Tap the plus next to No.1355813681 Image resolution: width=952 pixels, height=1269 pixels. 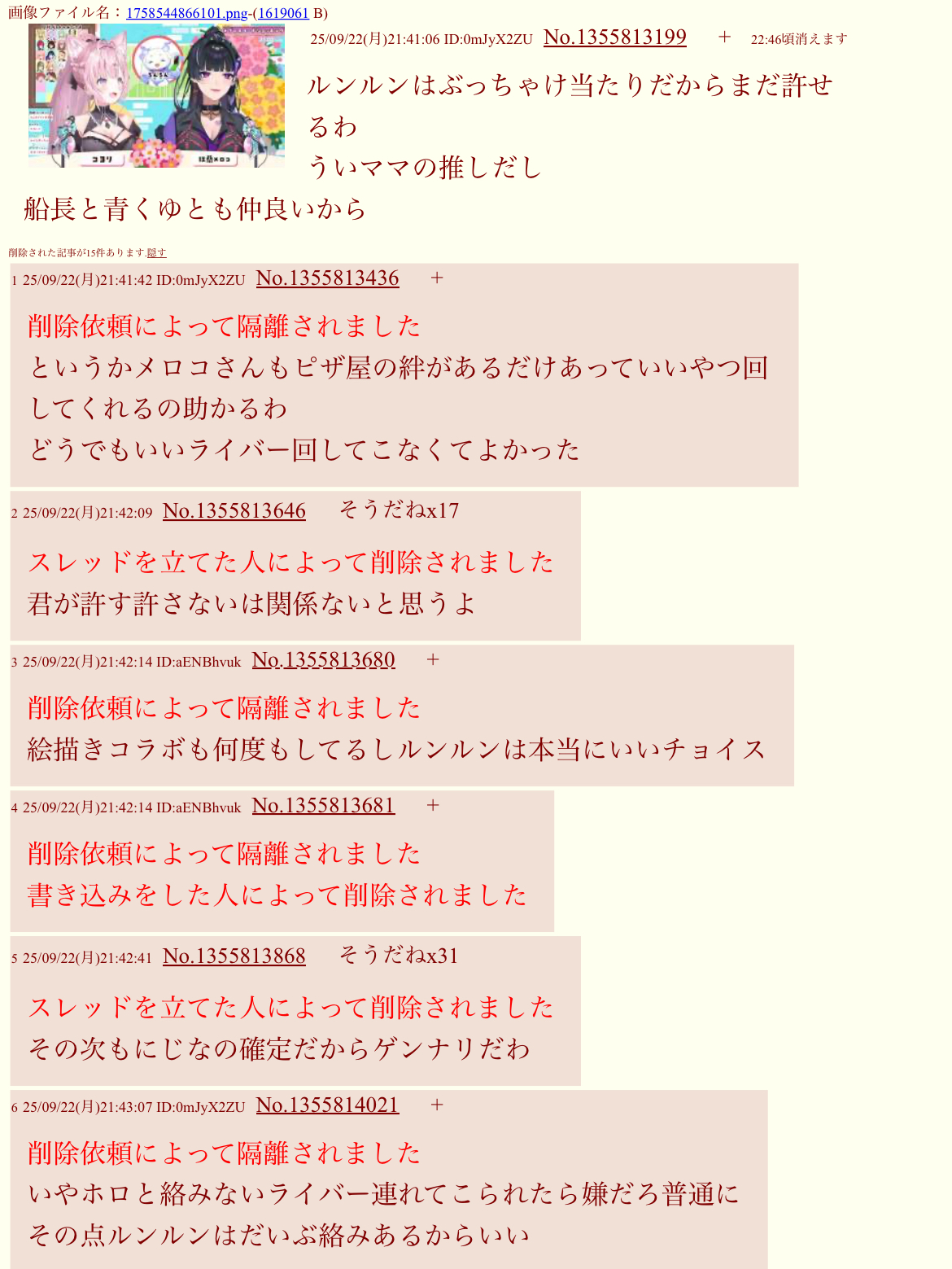click(433, 806)
